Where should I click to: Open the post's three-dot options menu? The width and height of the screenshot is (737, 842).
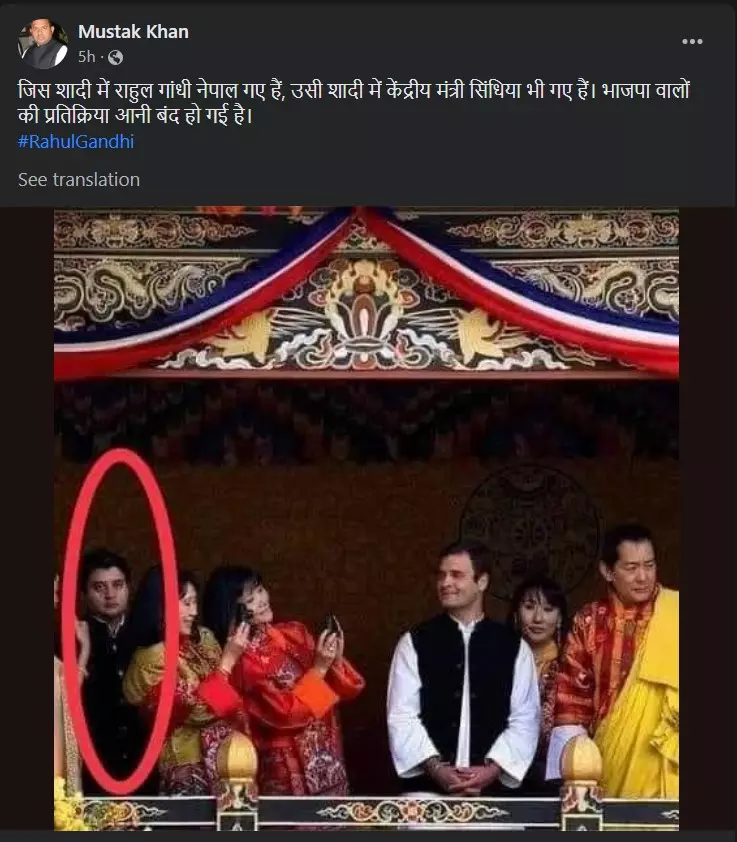(x=692, y=42)
